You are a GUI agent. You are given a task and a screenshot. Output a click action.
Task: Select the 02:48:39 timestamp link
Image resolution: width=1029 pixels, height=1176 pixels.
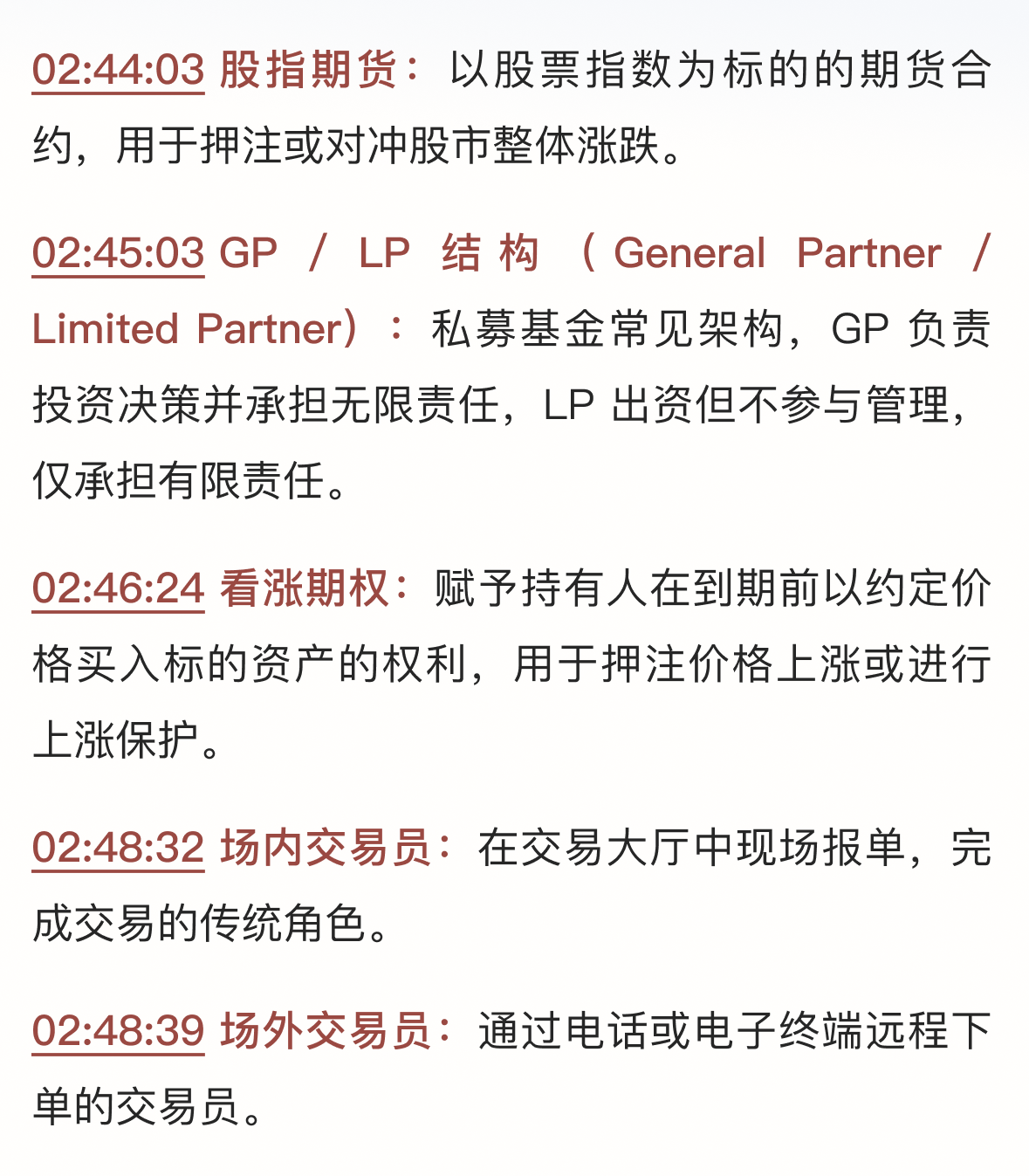click(118, 1032)
